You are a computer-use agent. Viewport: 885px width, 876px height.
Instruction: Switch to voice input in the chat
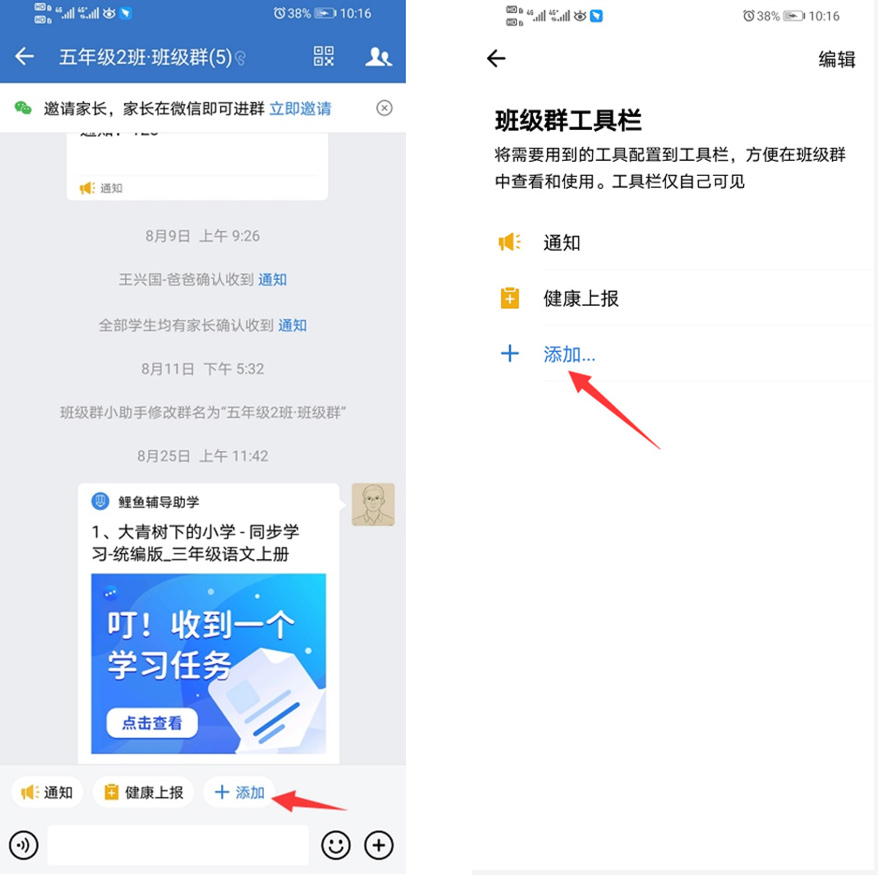point(24,846)
